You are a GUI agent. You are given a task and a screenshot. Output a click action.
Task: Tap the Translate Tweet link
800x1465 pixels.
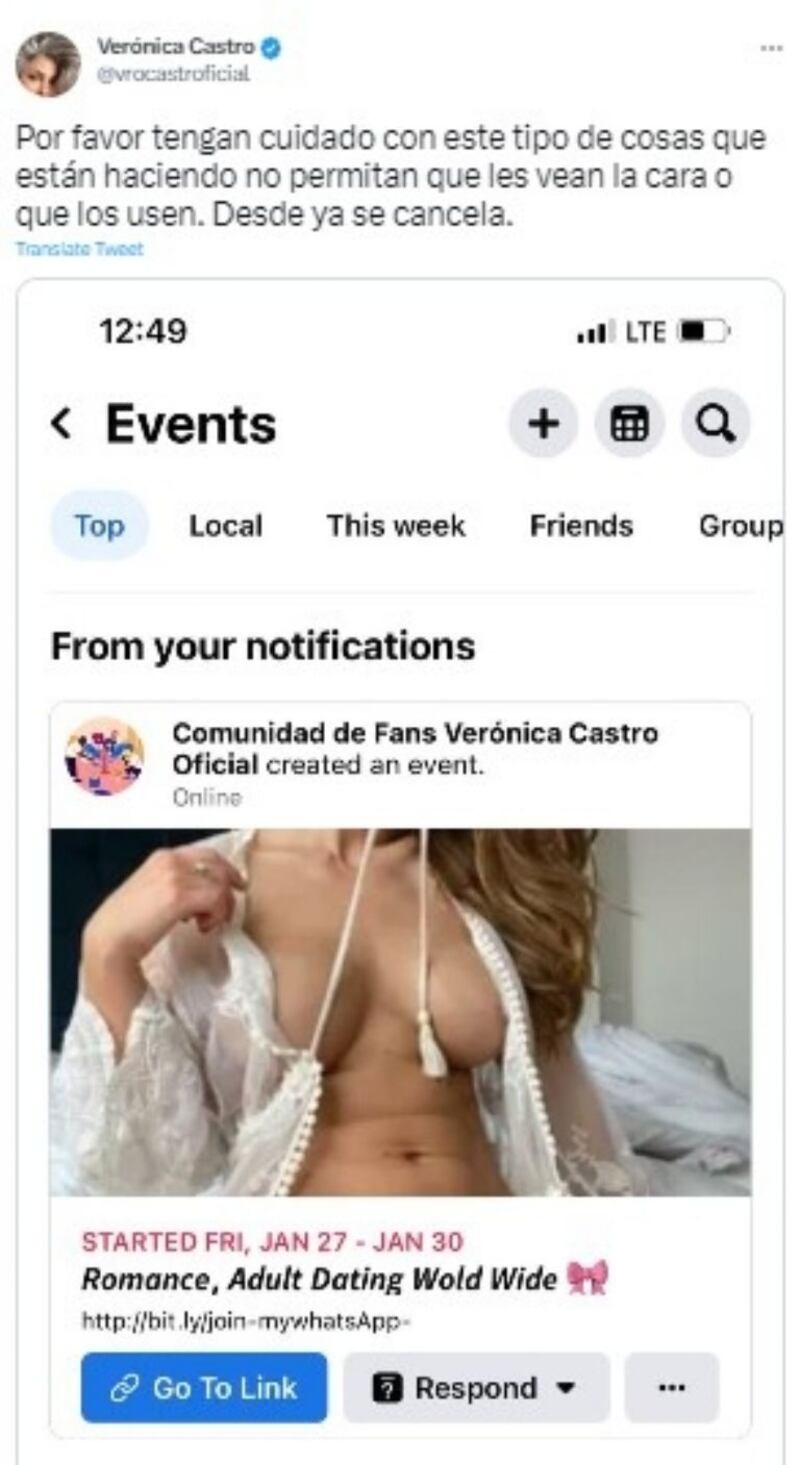(80, 250)
